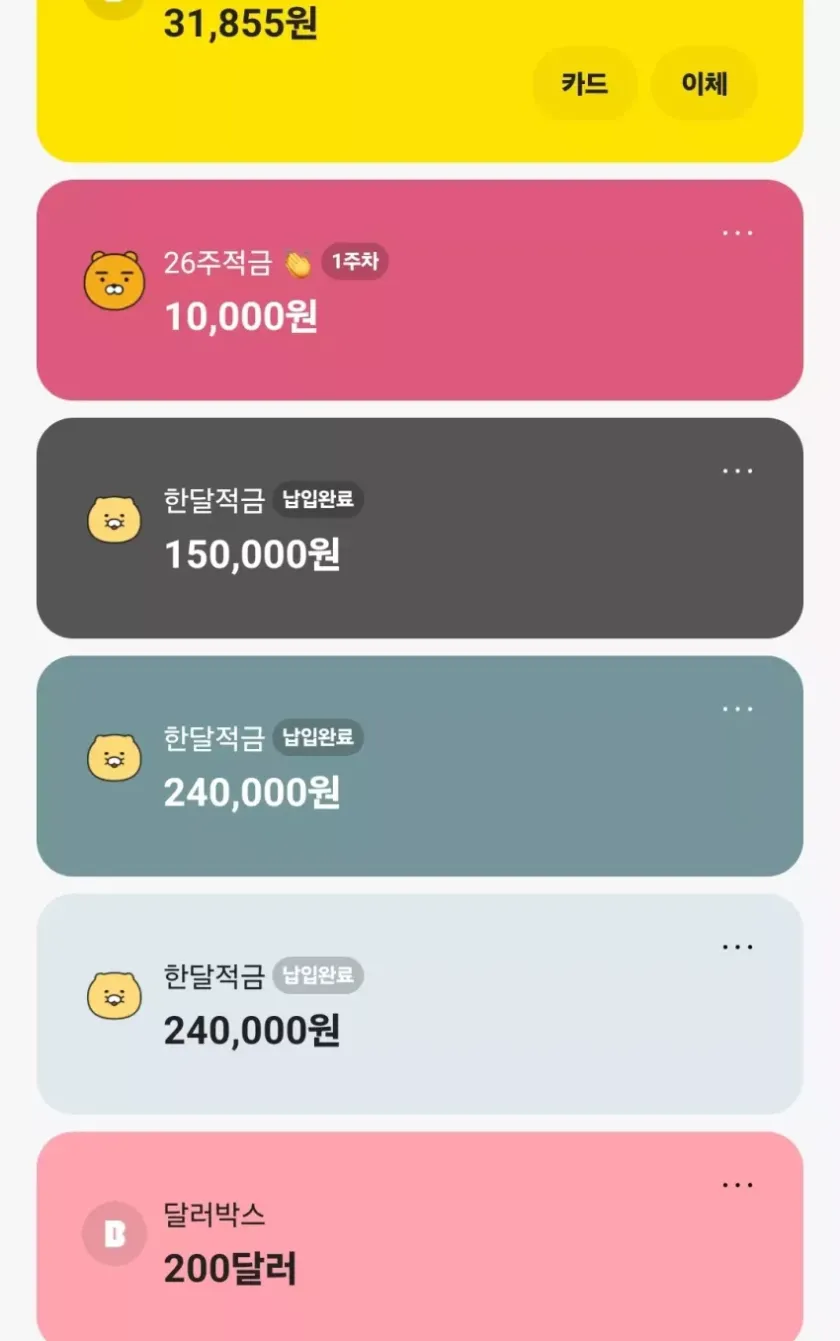
Task: Open the more options menu on 달러박스
Action: pos(737,1185)
